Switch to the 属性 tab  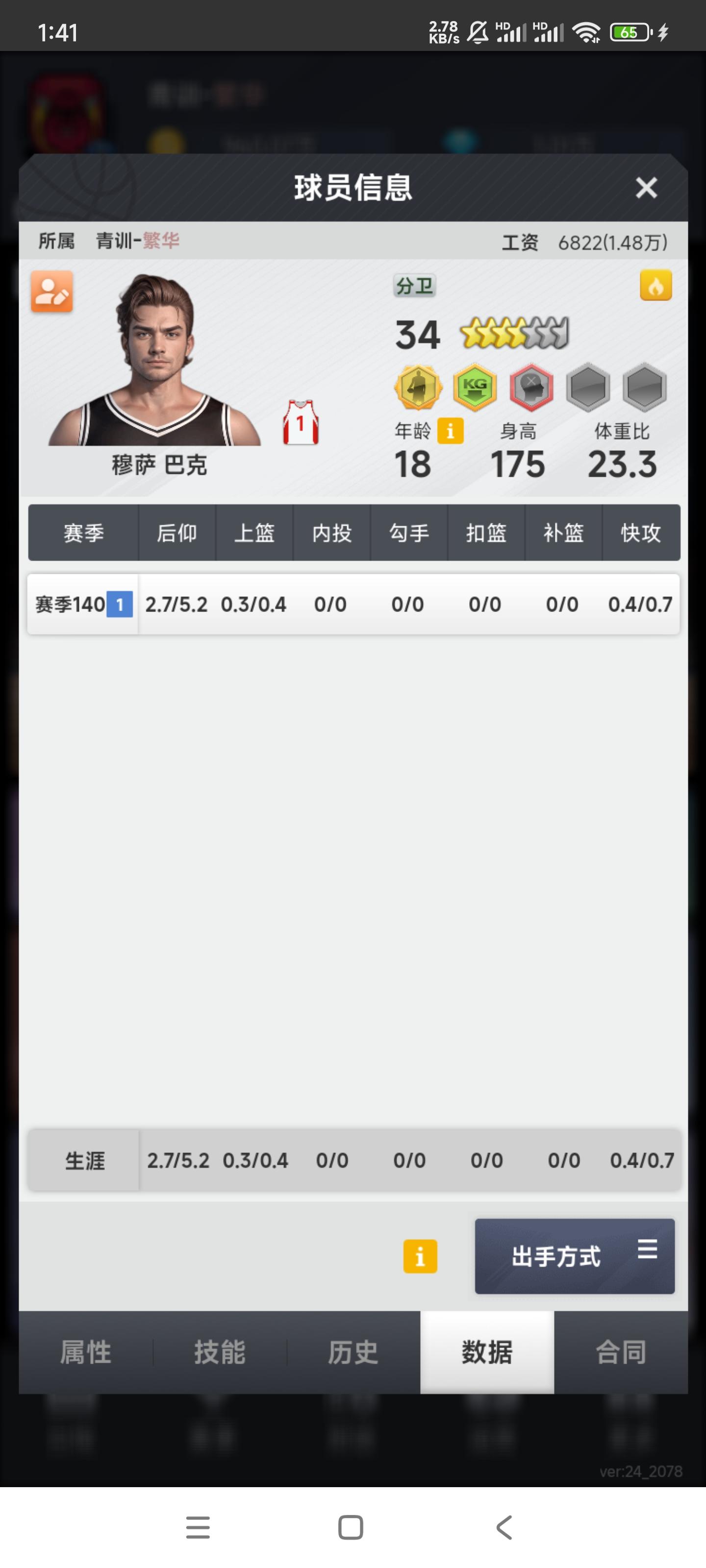click(x=86, y=1352)
